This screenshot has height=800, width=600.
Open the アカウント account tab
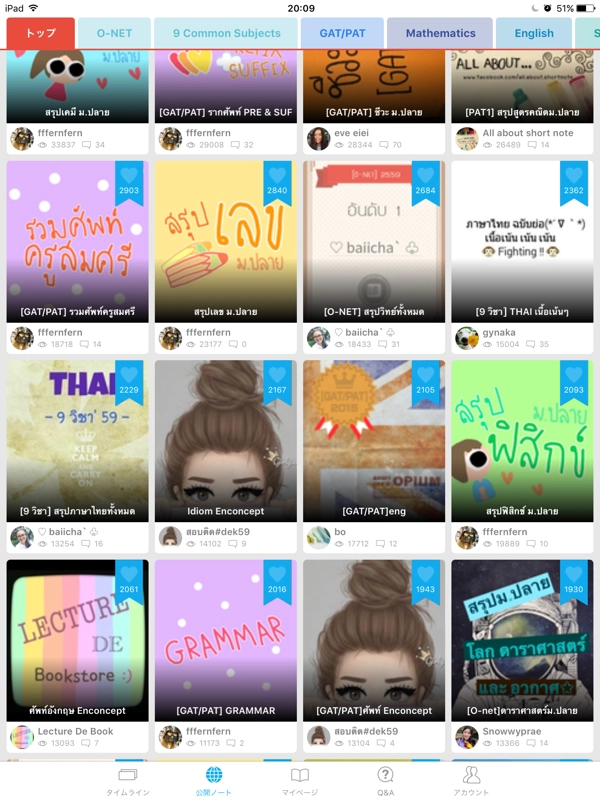(471, 781)
